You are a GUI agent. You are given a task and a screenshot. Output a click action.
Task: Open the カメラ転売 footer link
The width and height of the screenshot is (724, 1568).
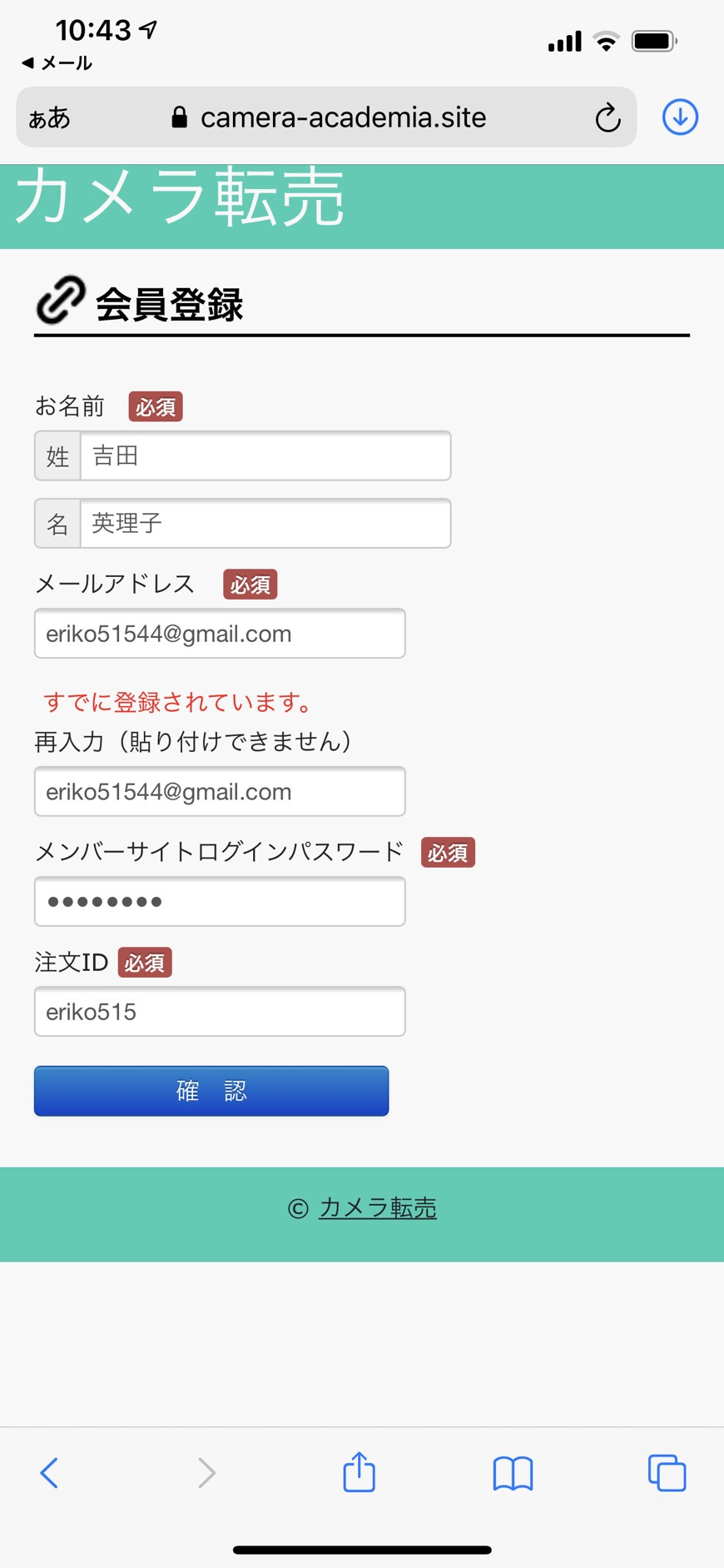tap(378, 1207)
